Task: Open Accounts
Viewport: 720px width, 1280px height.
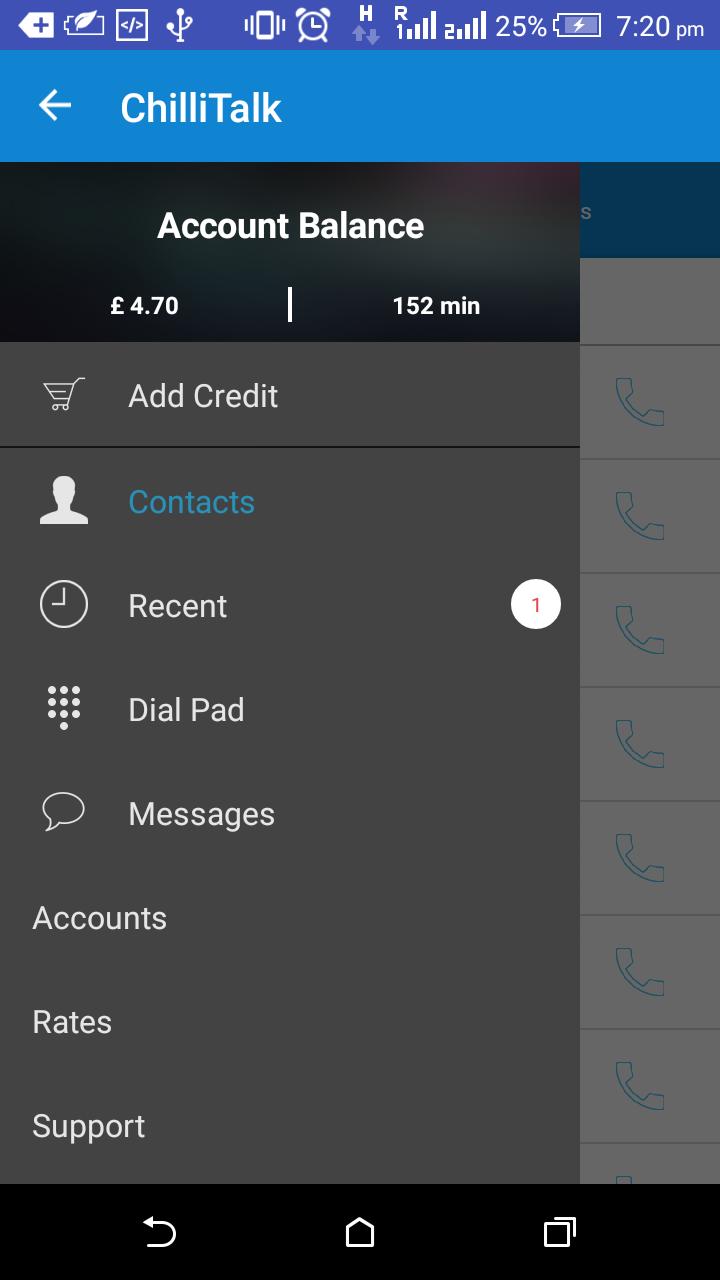Action: pos(100,918)
